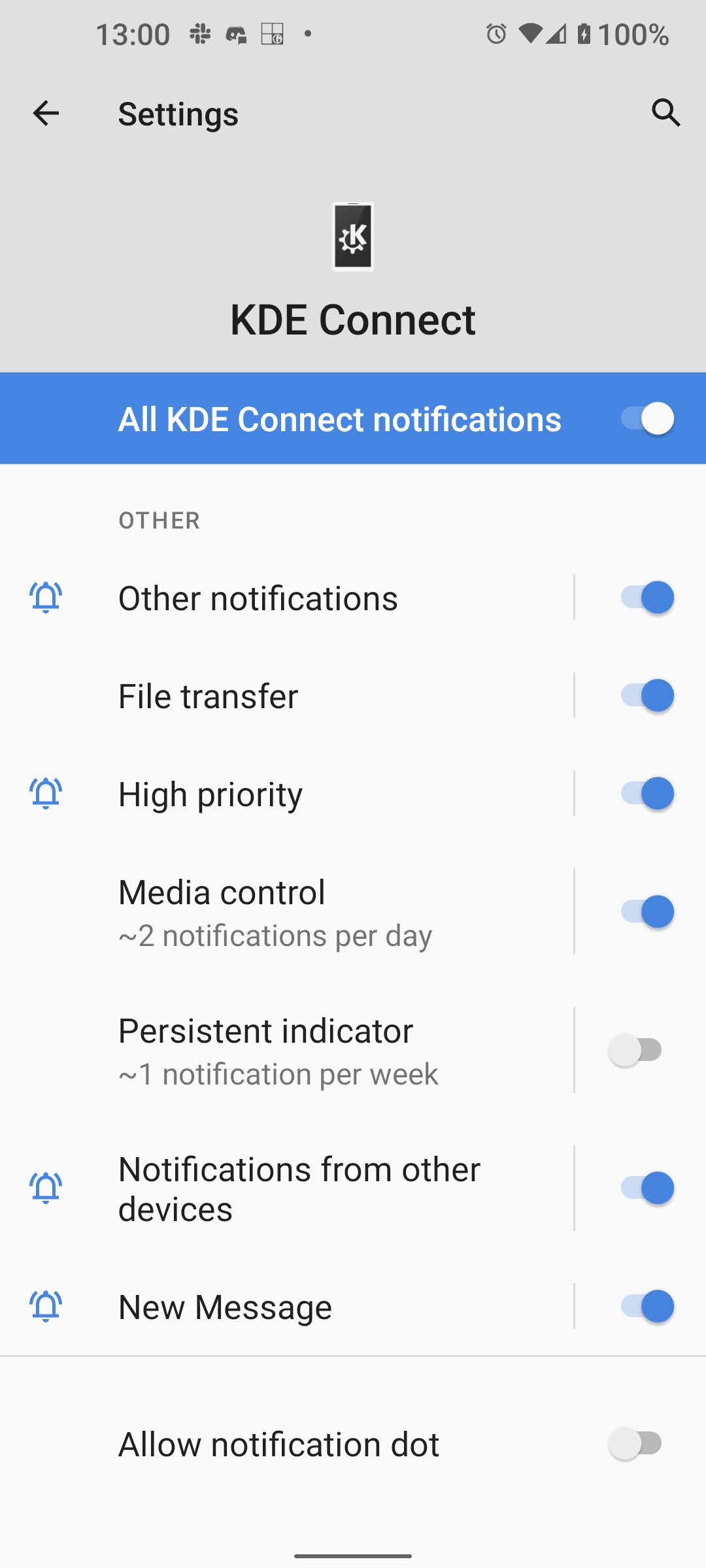Go back from the notification settings
This screenshot has width=706, height=1568.
point(46,113)
